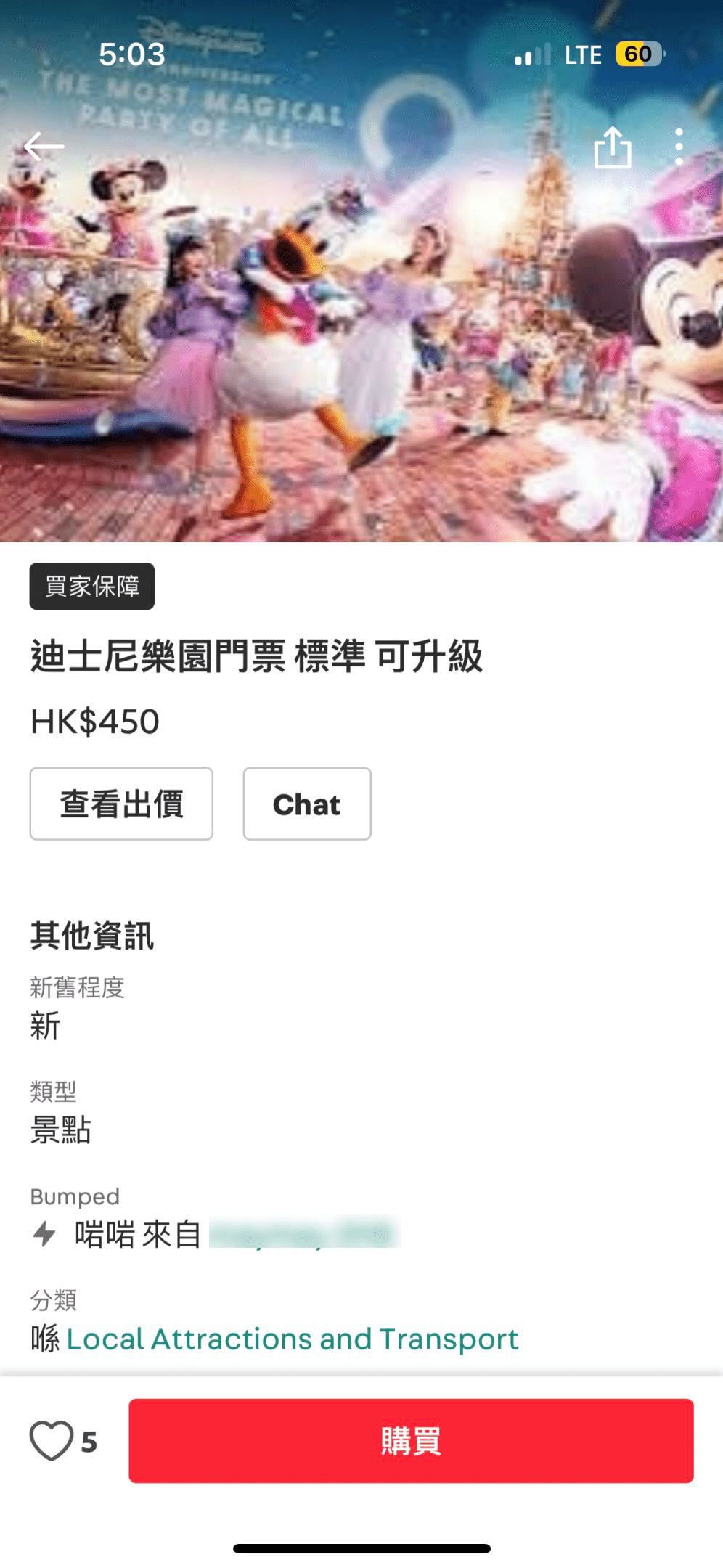Open Local Attractions and Transport category link
The image size is (723, 1568).
[x=291, y=1338]
